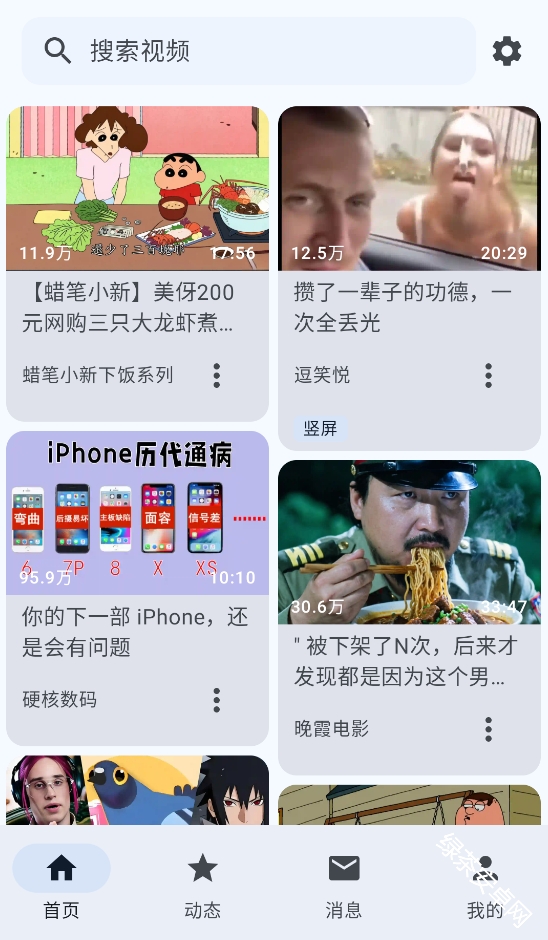Open more options for 晚霞电影 video
Image resolution: width=548 pixels, height=940 pixels.
pos(489,730)
